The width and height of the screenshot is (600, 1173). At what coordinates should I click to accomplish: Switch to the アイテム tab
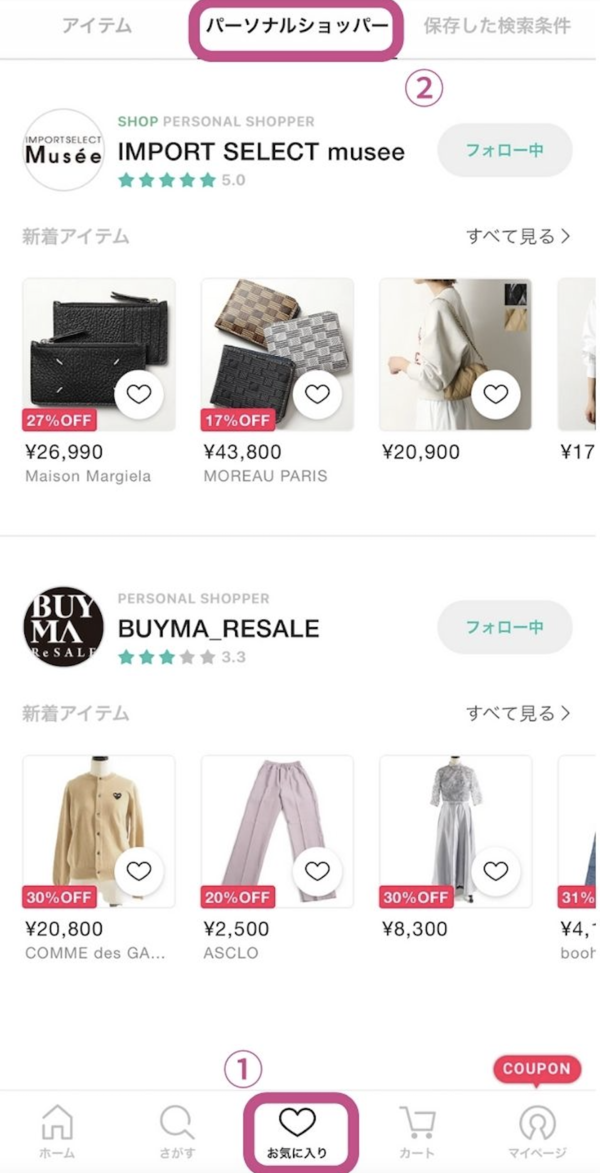pyautogui.click(x=96, y=26)
